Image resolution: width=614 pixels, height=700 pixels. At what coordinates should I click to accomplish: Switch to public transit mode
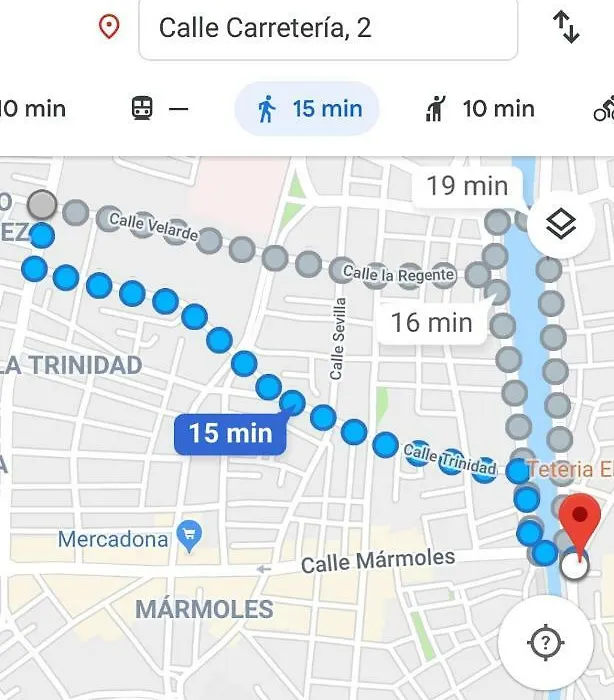coord(159,109)
